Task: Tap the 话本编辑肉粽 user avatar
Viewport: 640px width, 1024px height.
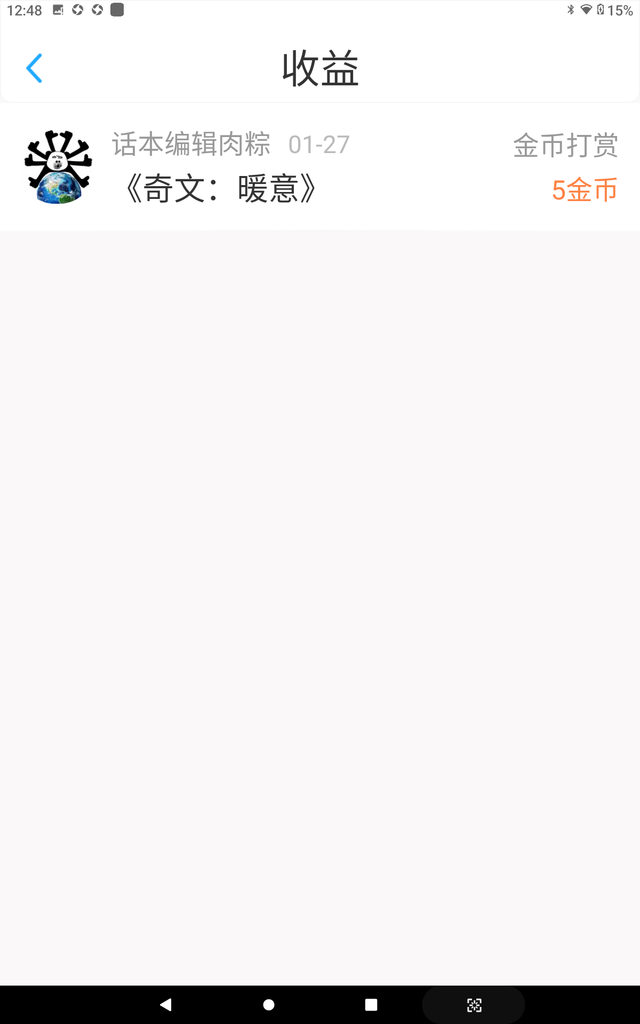Action: coord(58,167)
